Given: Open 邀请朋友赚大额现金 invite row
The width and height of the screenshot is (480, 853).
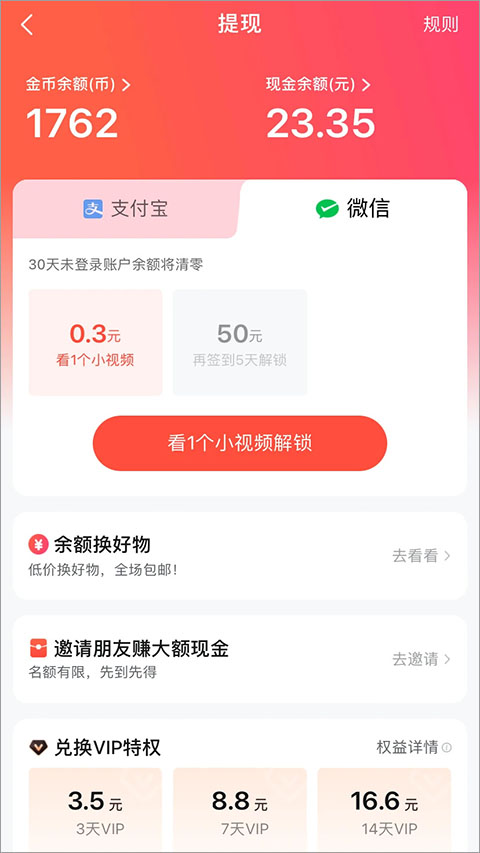Looking at the screenshot, I should 240,659.
